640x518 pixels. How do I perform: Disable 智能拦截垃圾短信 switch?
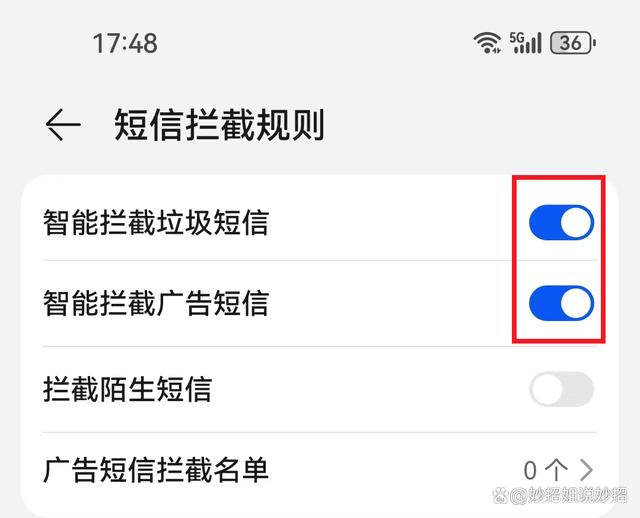(x=561, y=223)
